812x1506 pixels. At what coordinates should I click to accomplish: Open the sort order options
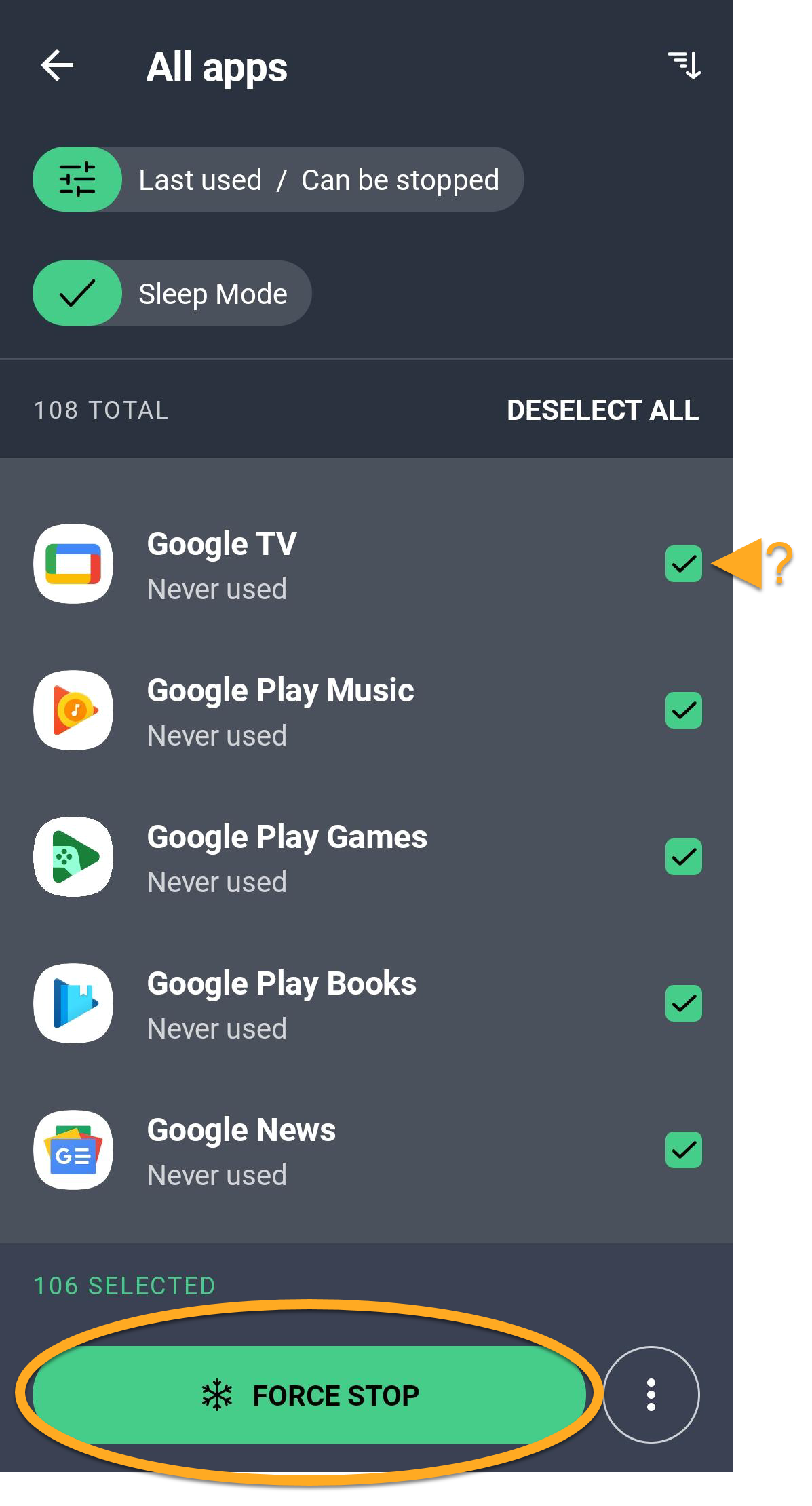coord(684,66)
